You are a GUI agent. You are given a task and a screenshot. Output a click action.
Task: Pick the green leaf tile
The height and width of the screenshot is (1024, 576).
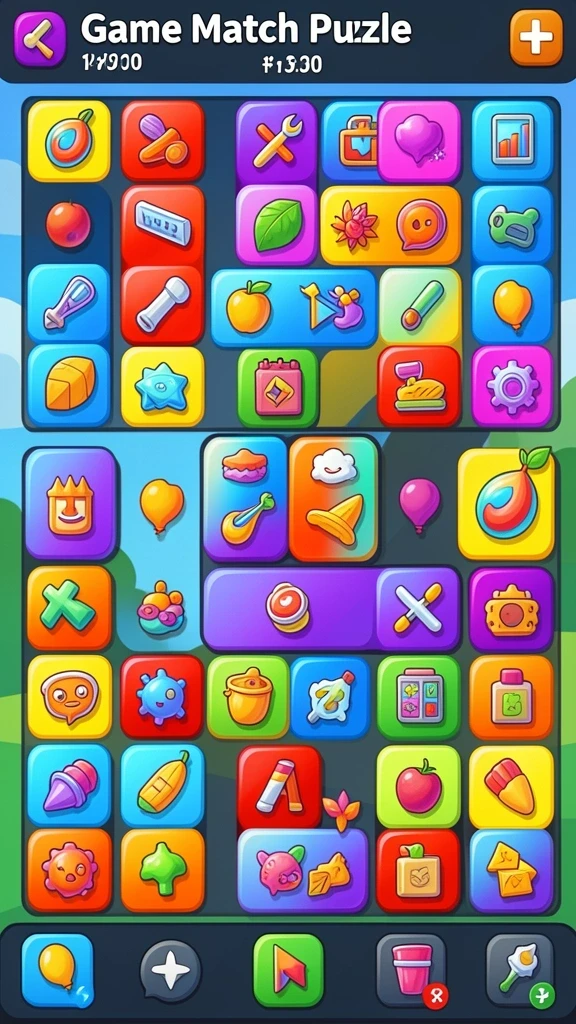tap(277, 225)
